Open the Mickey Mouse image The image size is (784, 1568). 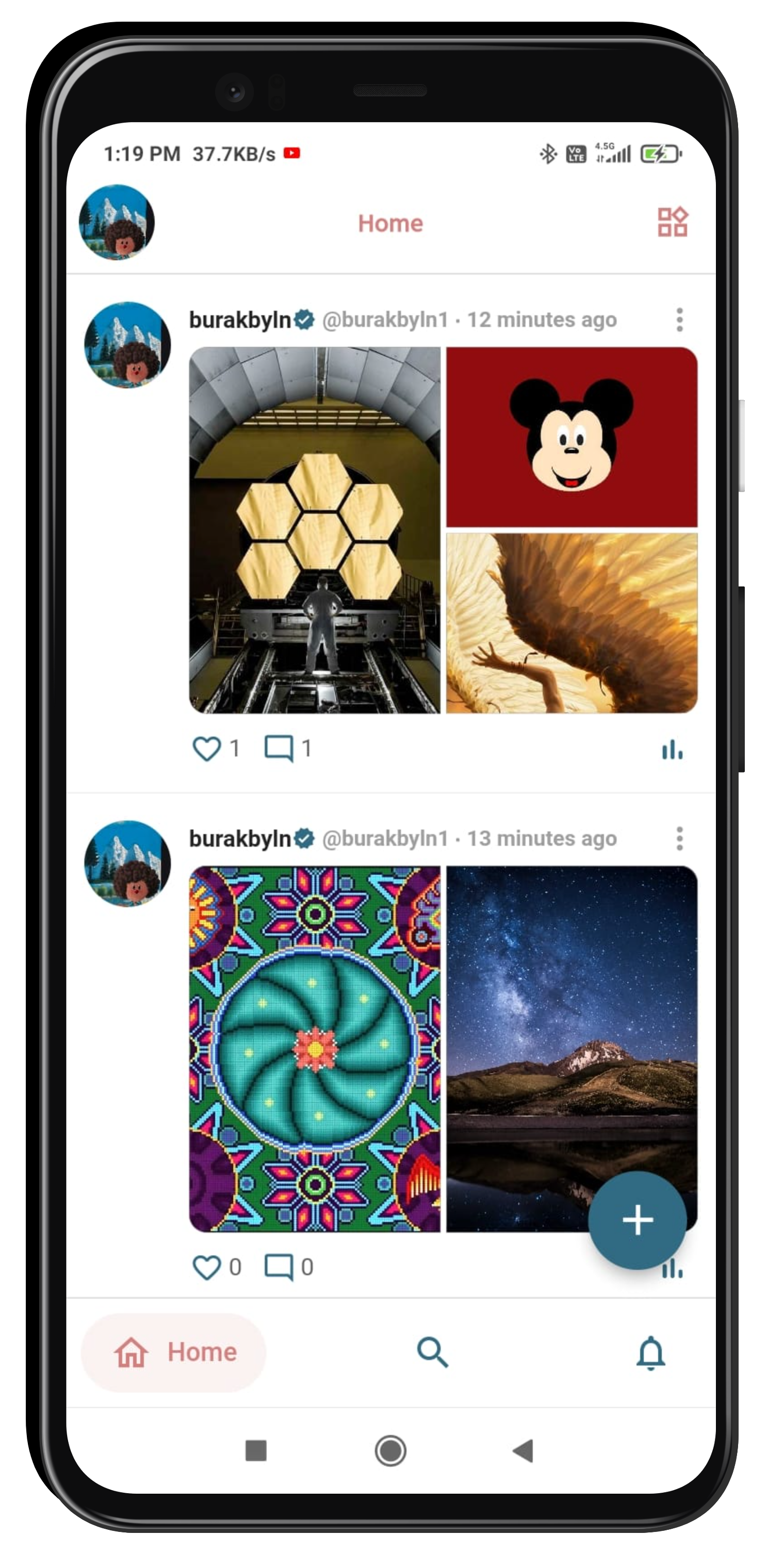[571, 437]
